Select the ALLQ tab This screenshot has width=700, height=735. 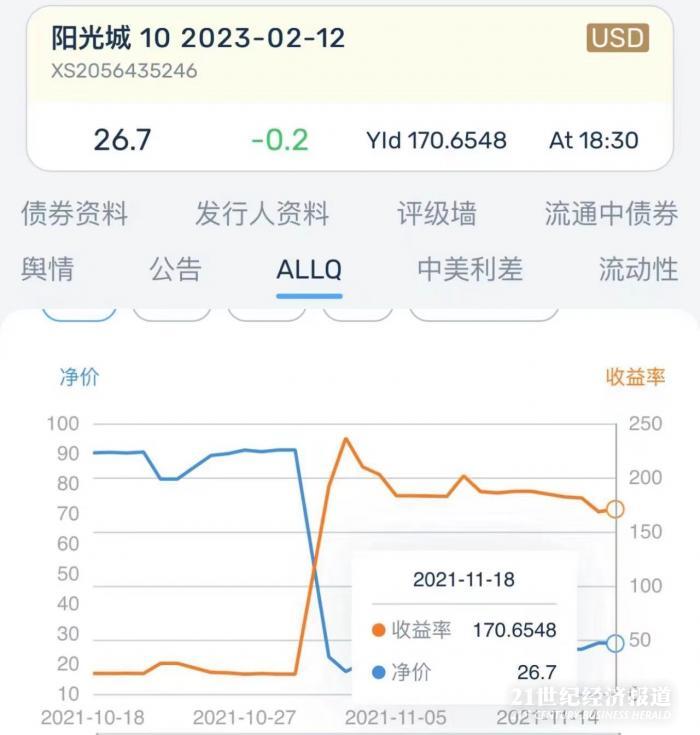click(x=309, y=270)
